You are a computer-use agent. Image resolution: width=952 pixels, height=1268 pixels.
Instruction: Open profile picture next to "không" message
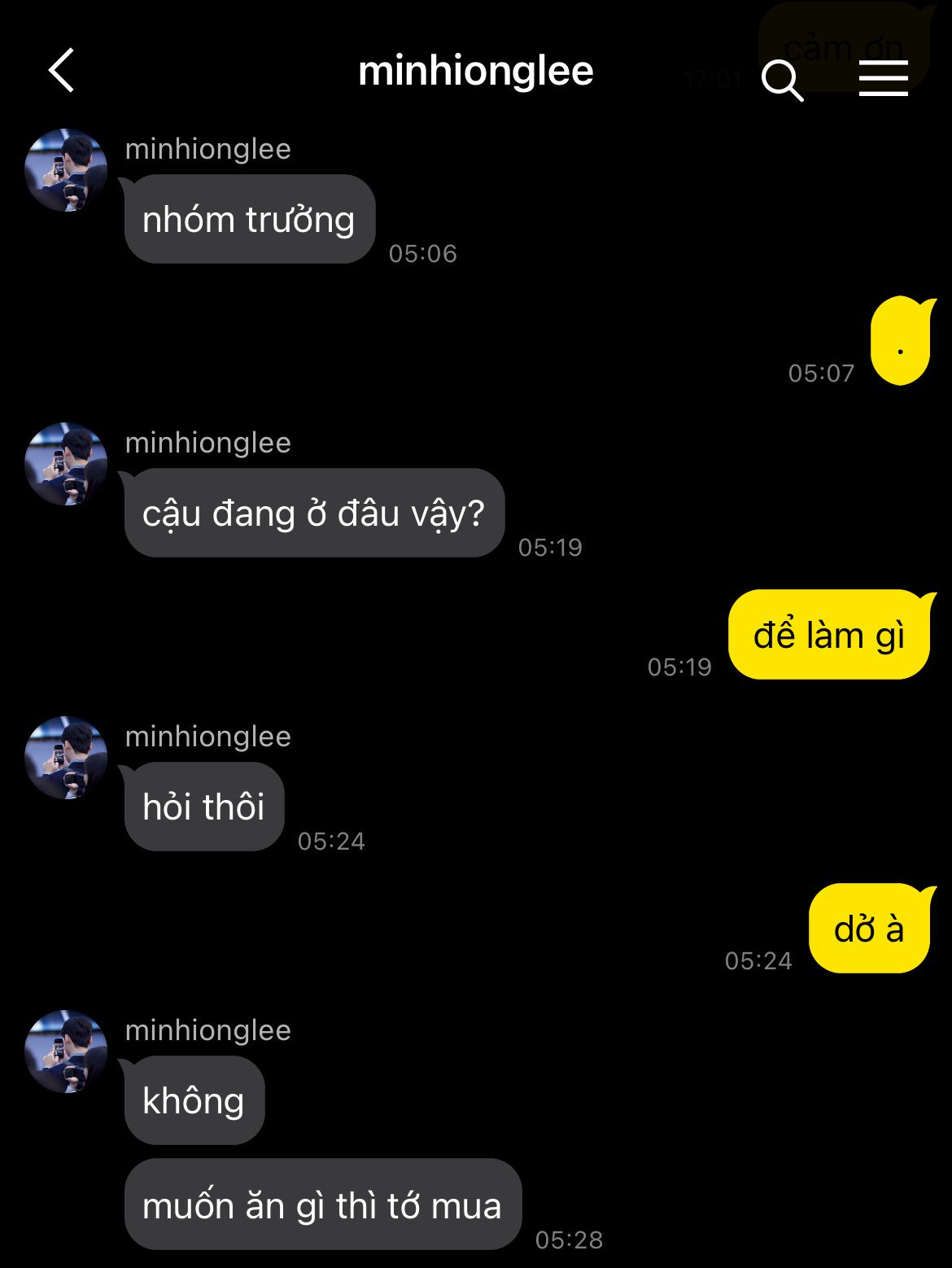[66, 1052]
